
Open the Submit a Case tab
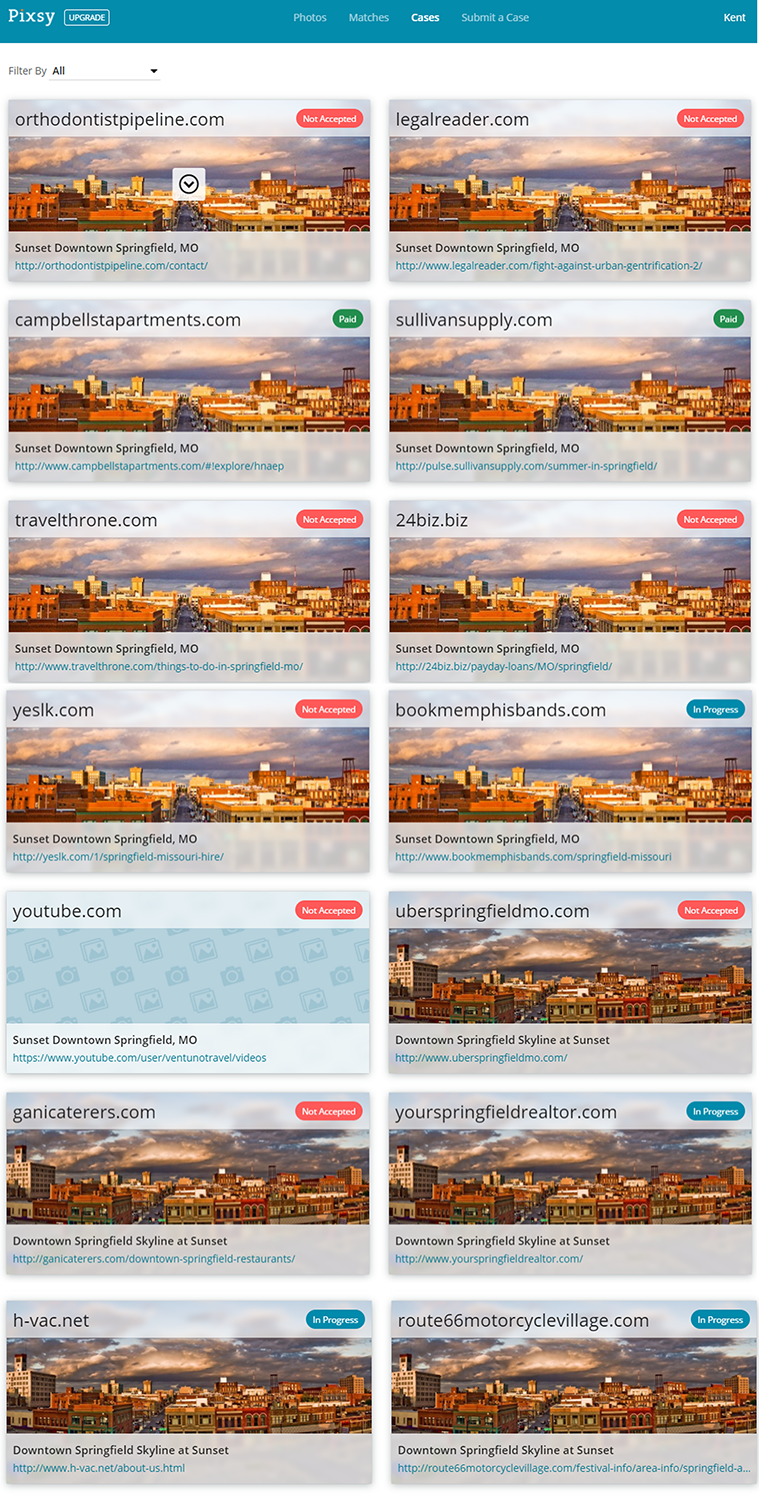pyautogui.click(x=495, y=17)
